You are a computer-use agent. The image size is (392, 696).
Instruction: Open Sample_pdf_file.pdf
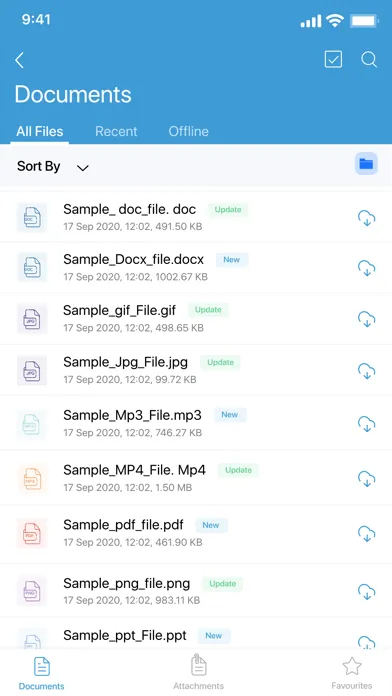tap(196, 534)
